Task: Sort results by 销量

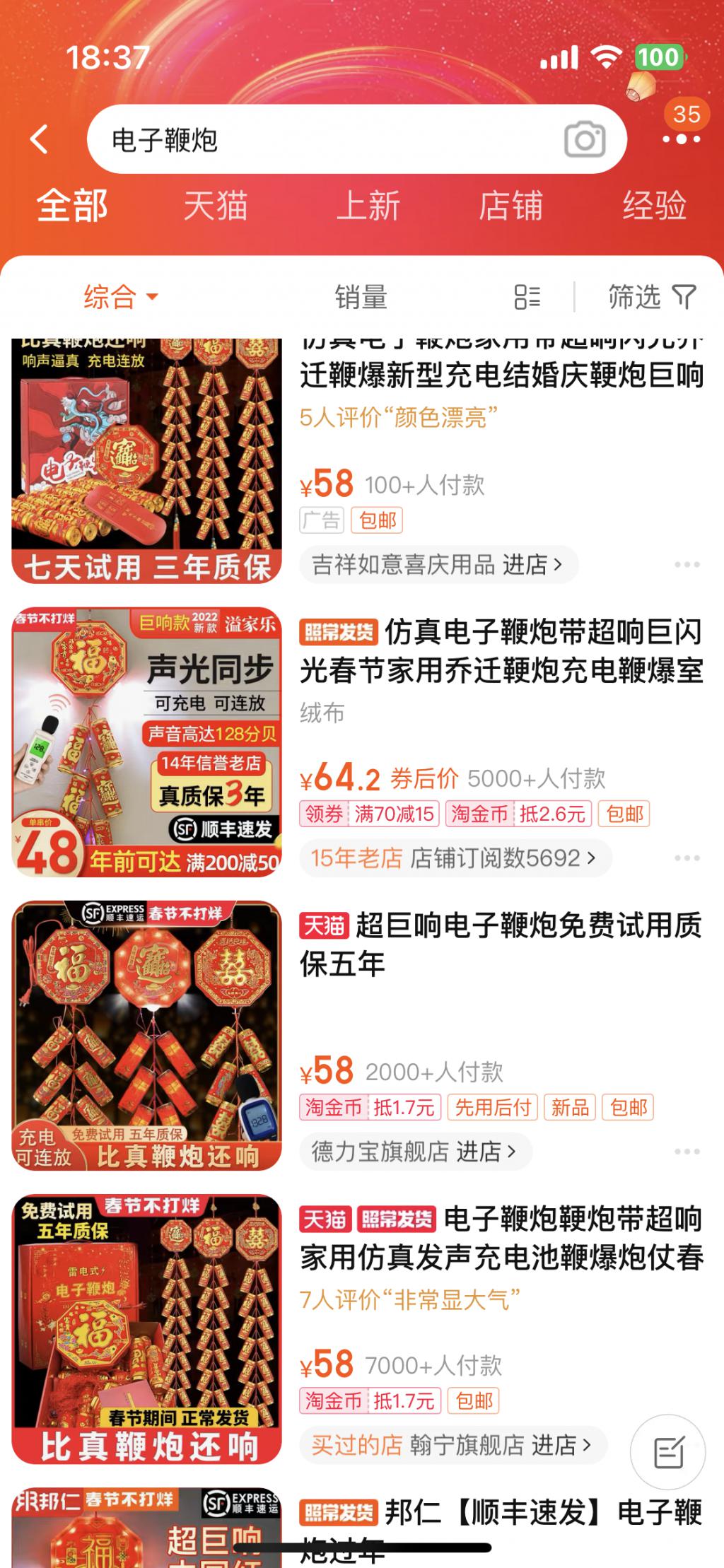Action: [x=361, y=297]
